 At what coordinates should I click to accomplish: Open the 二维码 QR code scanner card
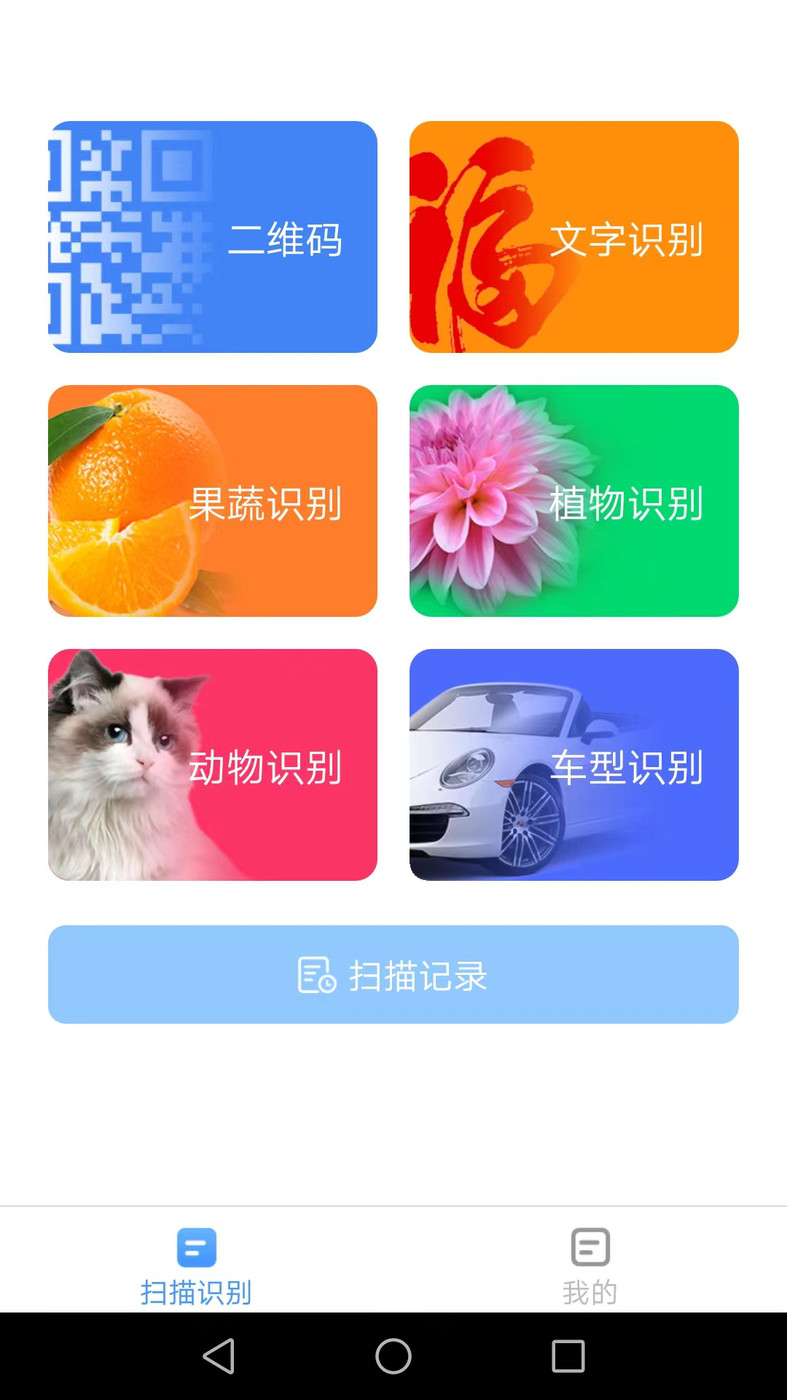point(213,237)
